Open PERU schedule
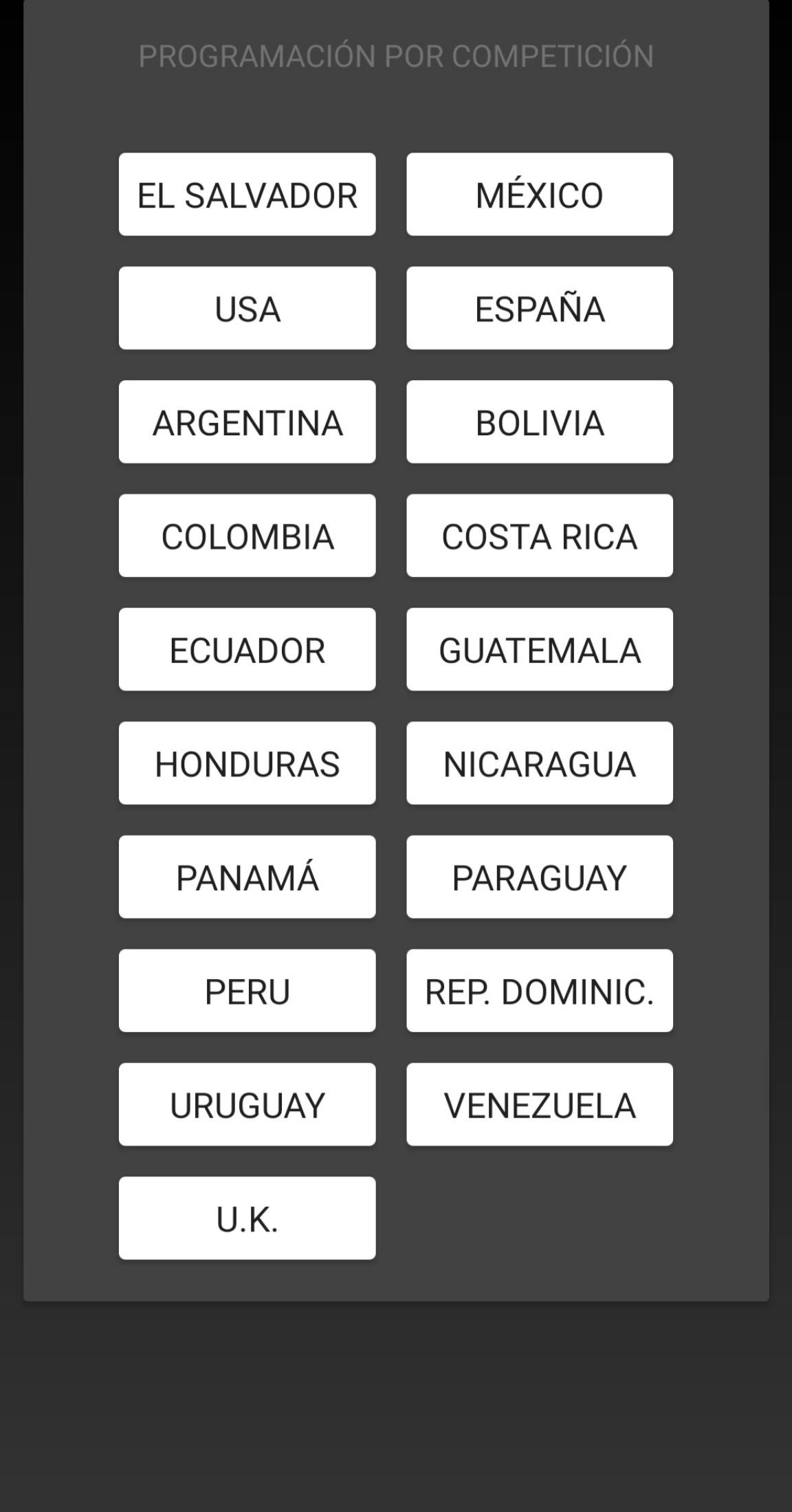 tap(247, 991)
